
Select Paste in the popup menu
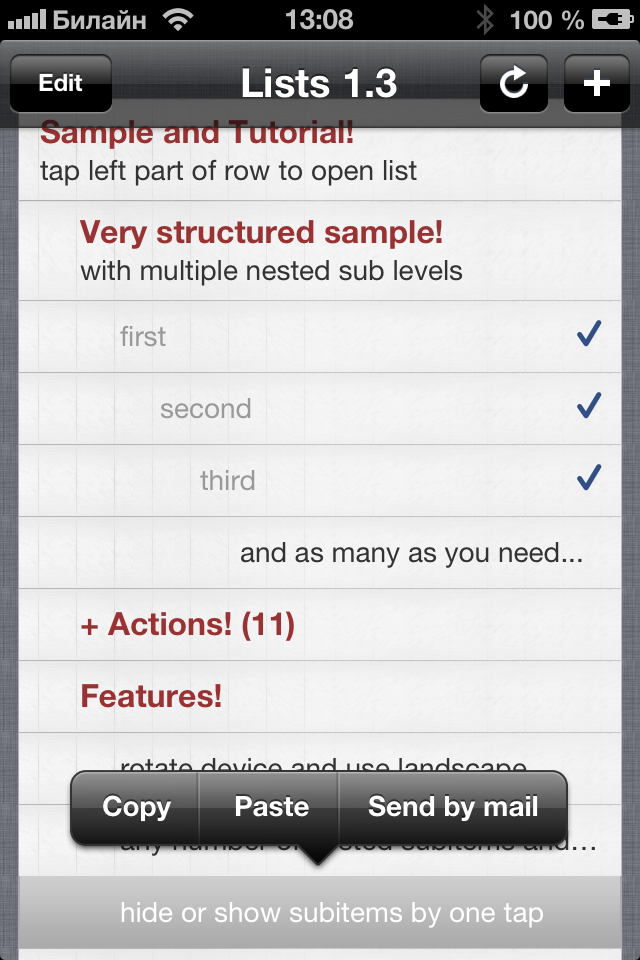tap(271, 807)
